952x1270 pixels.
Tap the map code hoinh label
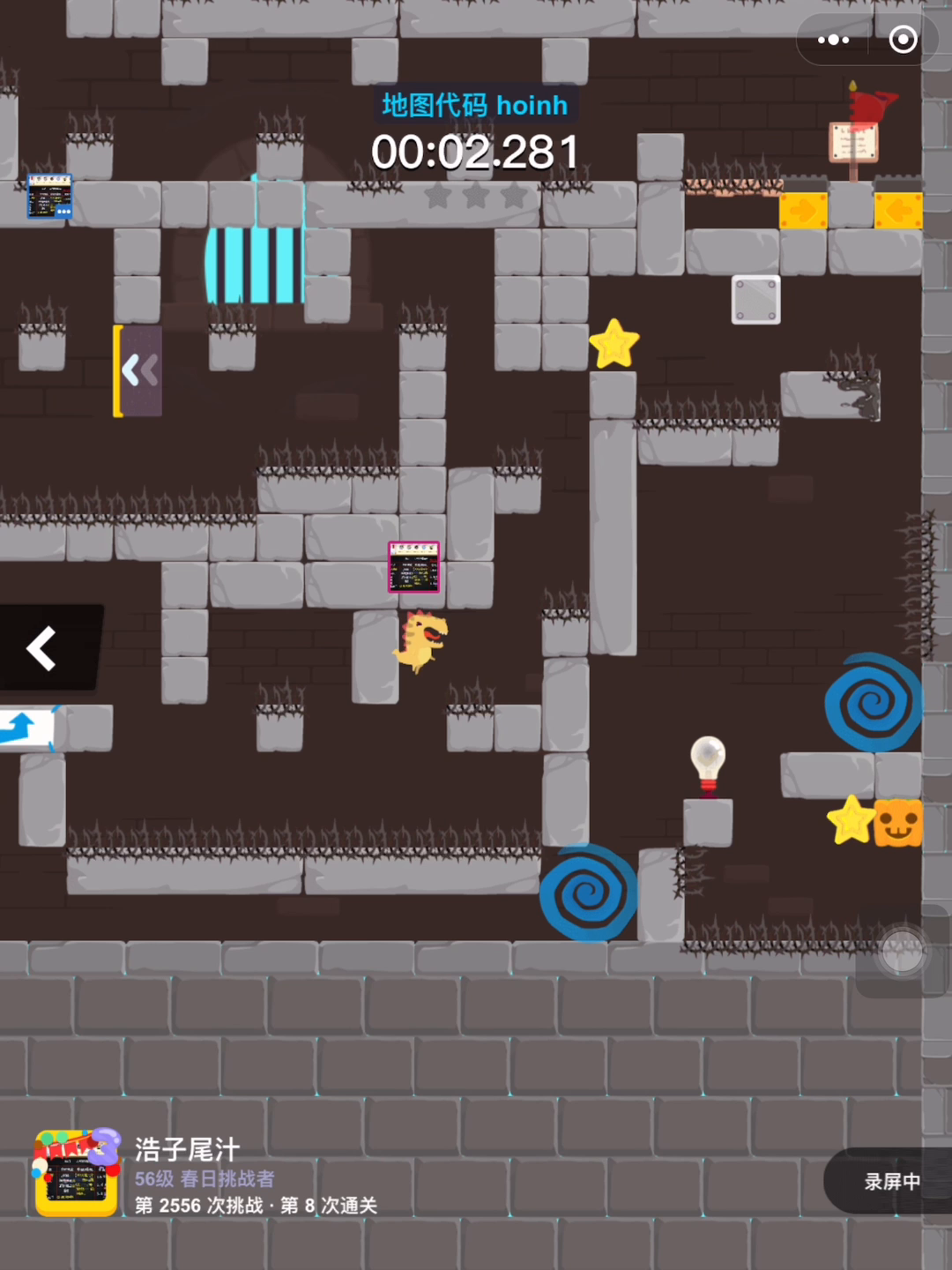474,106
